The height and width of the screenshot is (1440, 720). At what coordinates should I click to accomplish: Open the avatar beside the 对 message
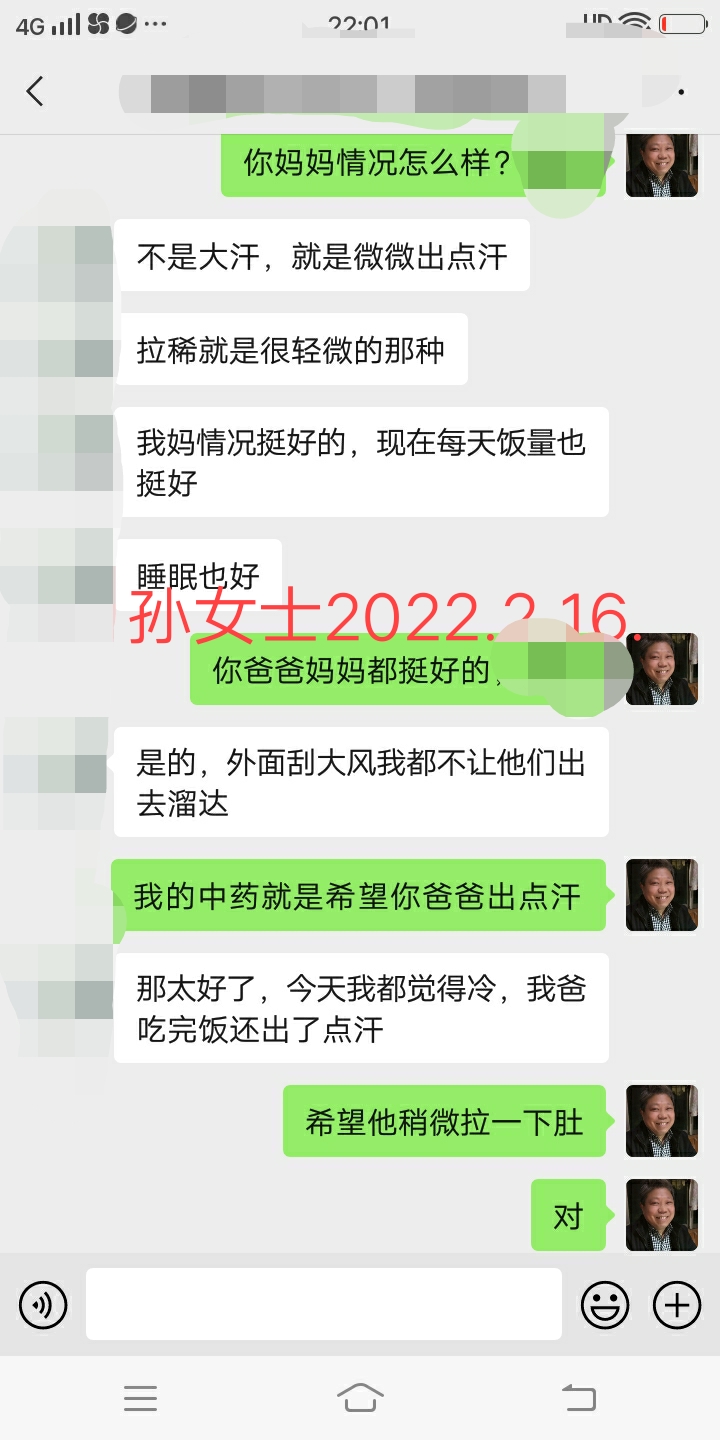[662, 1215]
